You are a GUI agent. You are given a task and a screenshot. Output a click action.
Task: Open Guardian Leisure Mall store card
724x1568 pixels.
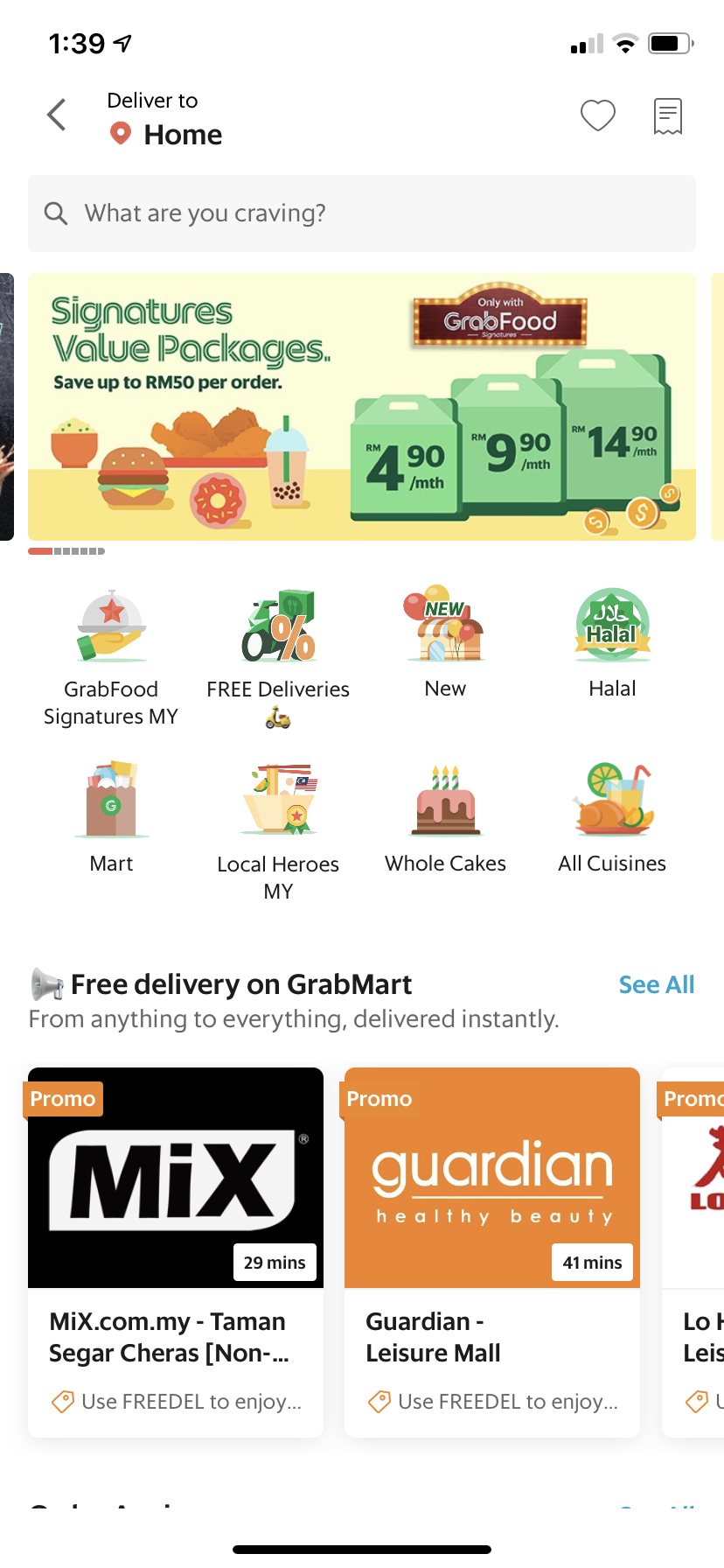click(492, 1251)
